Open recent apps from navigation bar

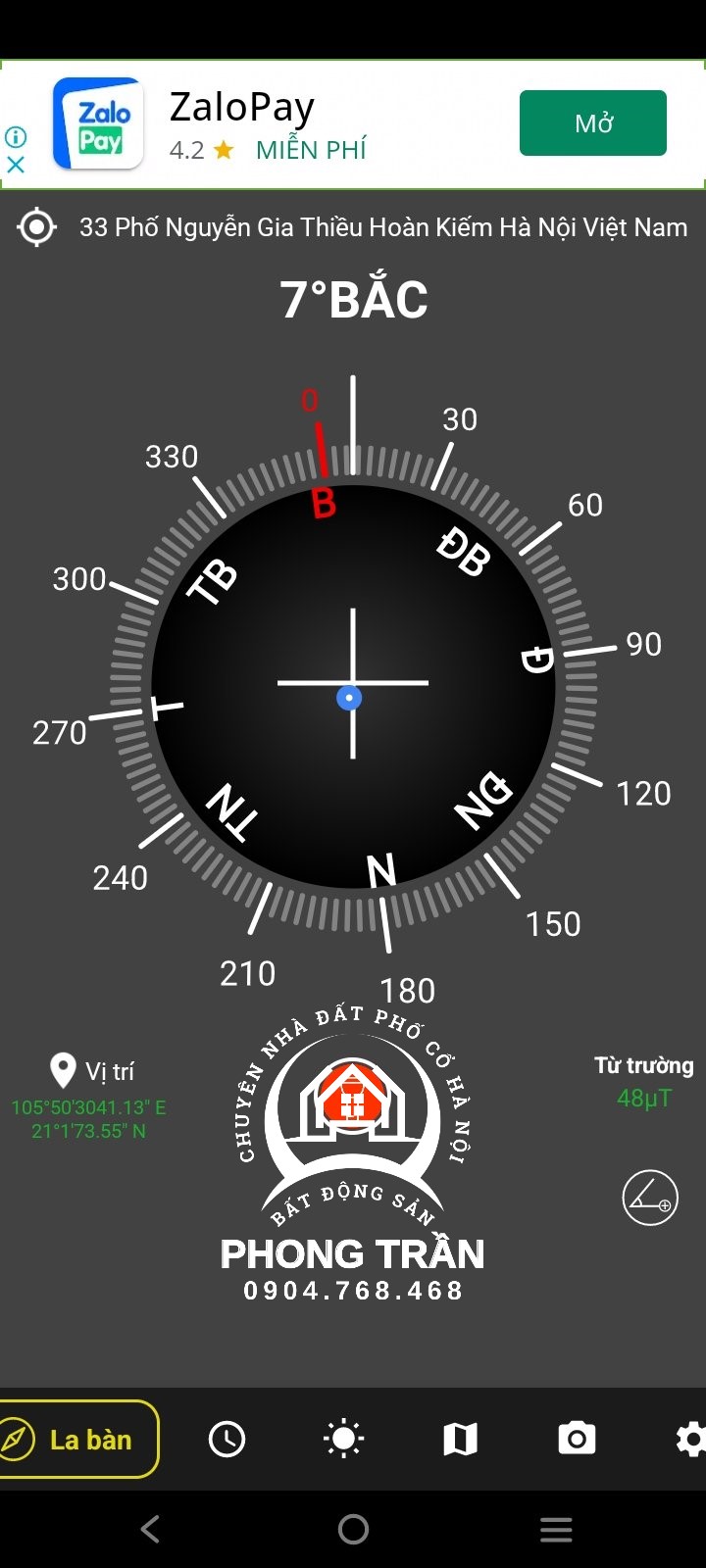pos(556,1529)
